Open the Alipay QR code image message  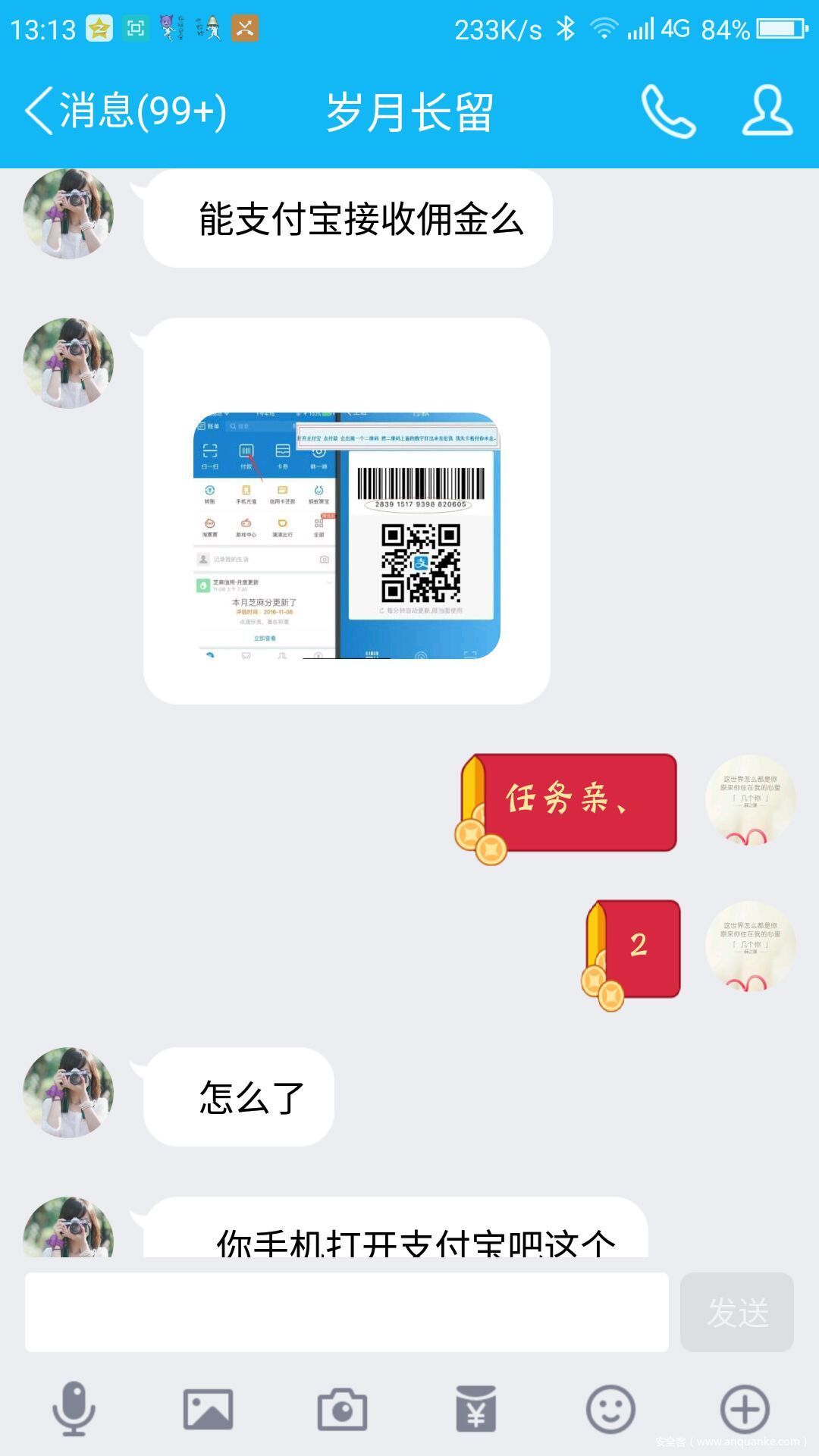pos(347,535)
